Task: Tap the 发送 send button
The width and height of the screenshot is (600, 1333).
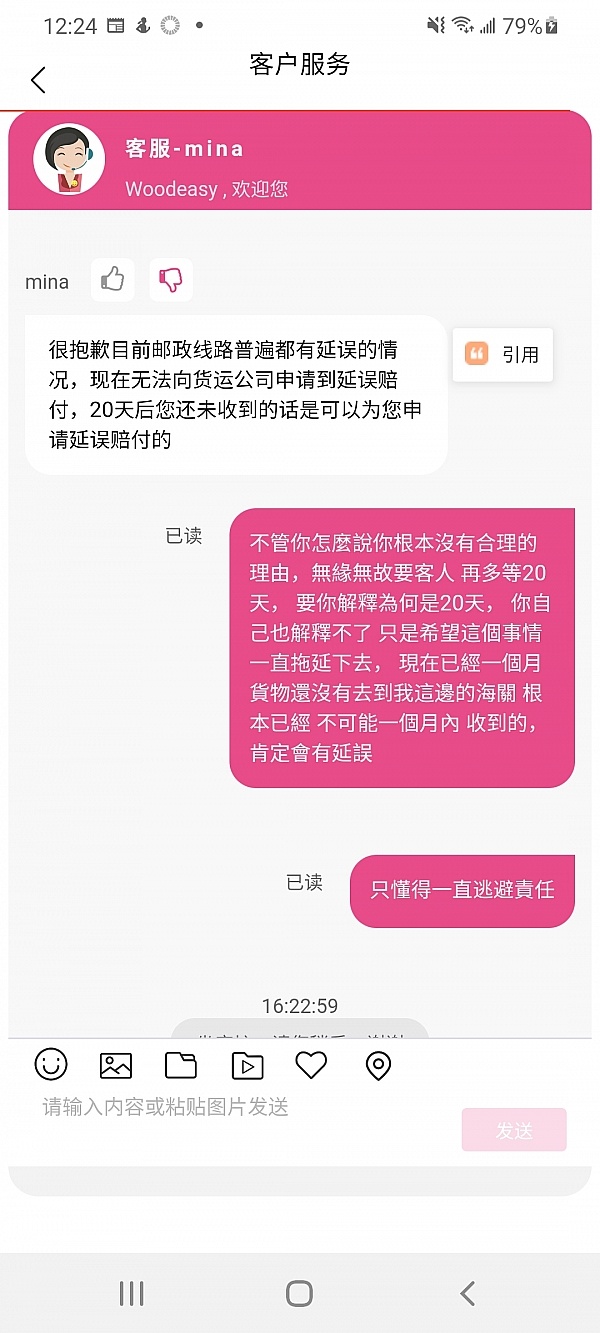Action: pos(514,1130)
